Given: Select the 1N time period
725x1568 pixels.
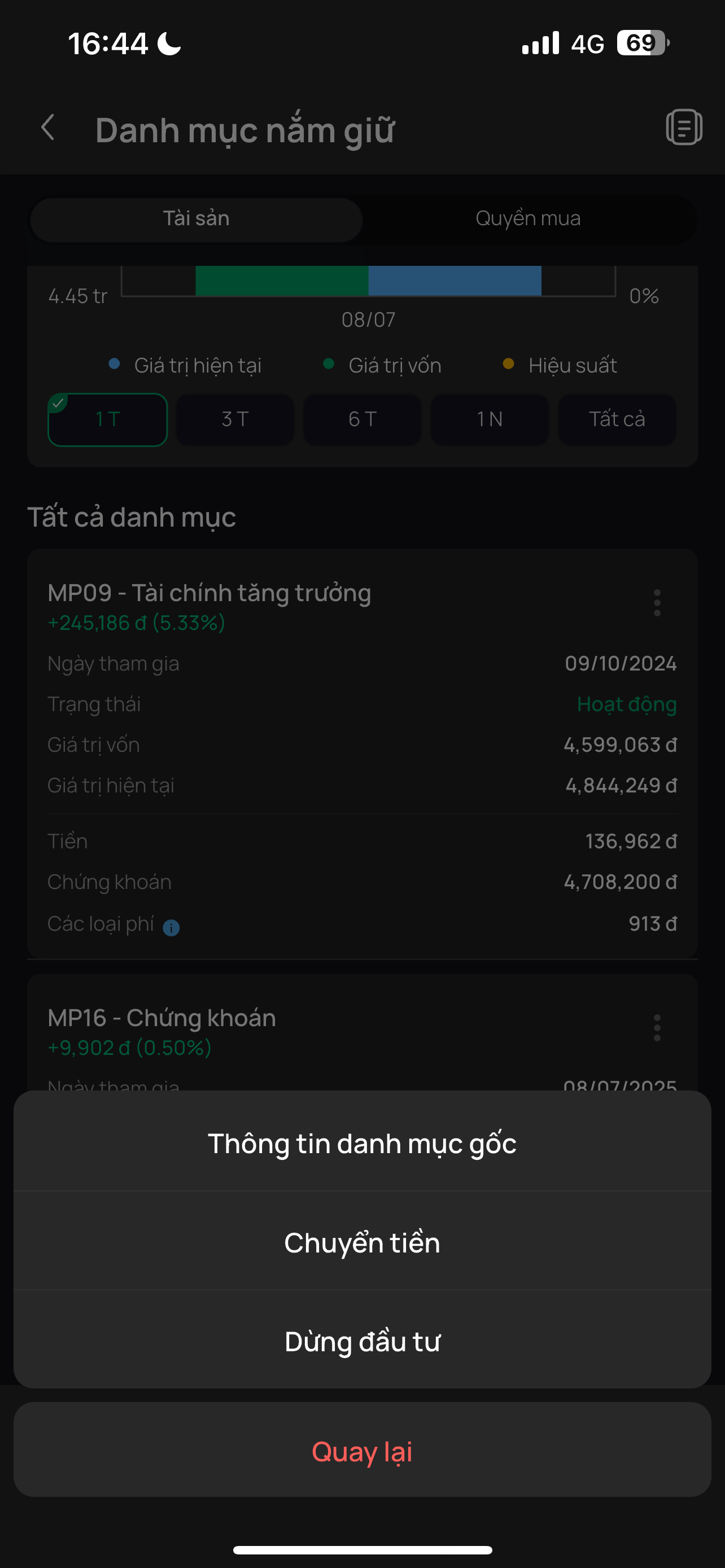Looking at the screenshot, I should (x=489, y=419).
